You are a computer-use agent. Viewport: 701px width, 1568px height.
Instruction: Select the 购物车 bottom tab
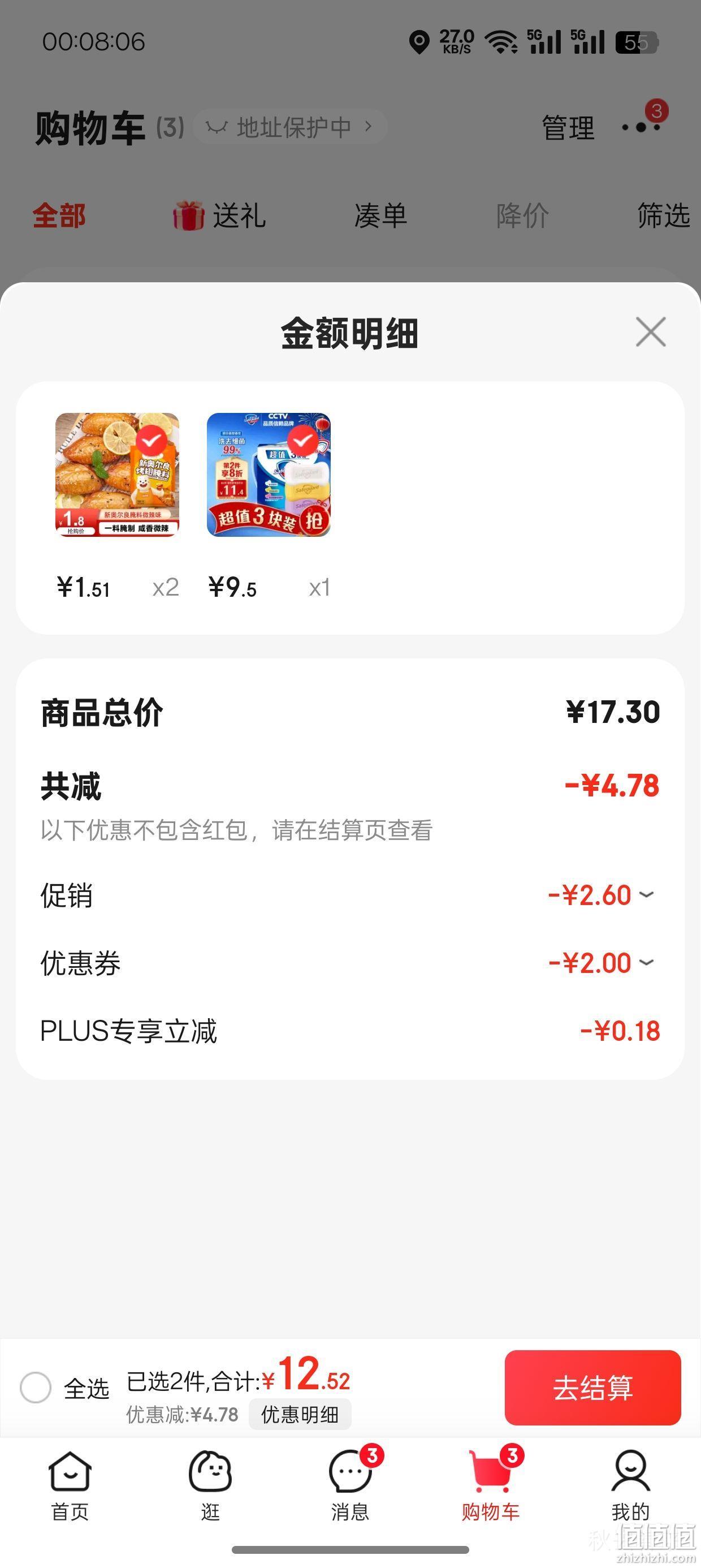pos(491,1486)
